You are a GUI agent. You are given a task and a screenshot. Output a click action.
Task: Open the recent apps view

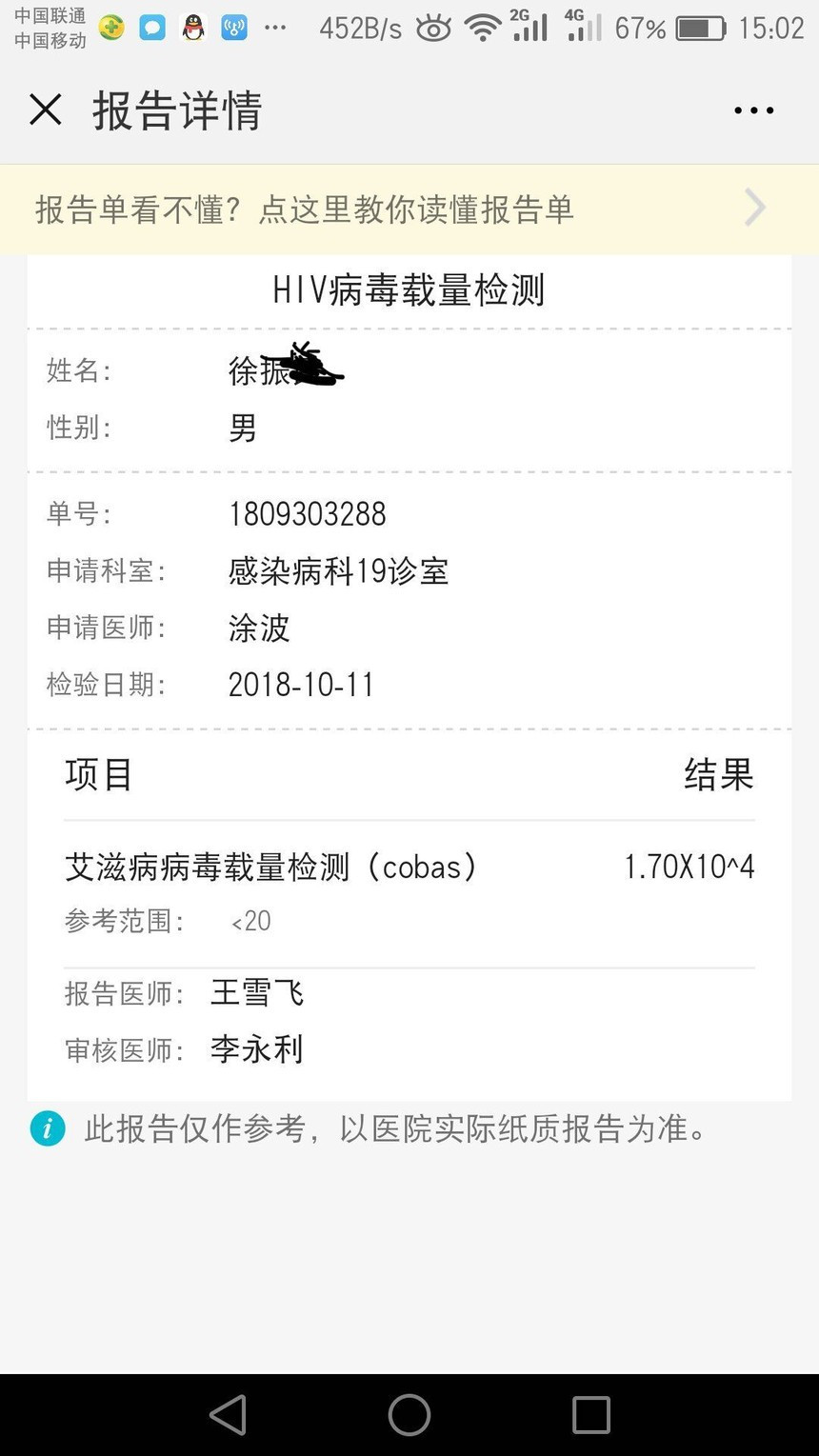[590, 1415]
